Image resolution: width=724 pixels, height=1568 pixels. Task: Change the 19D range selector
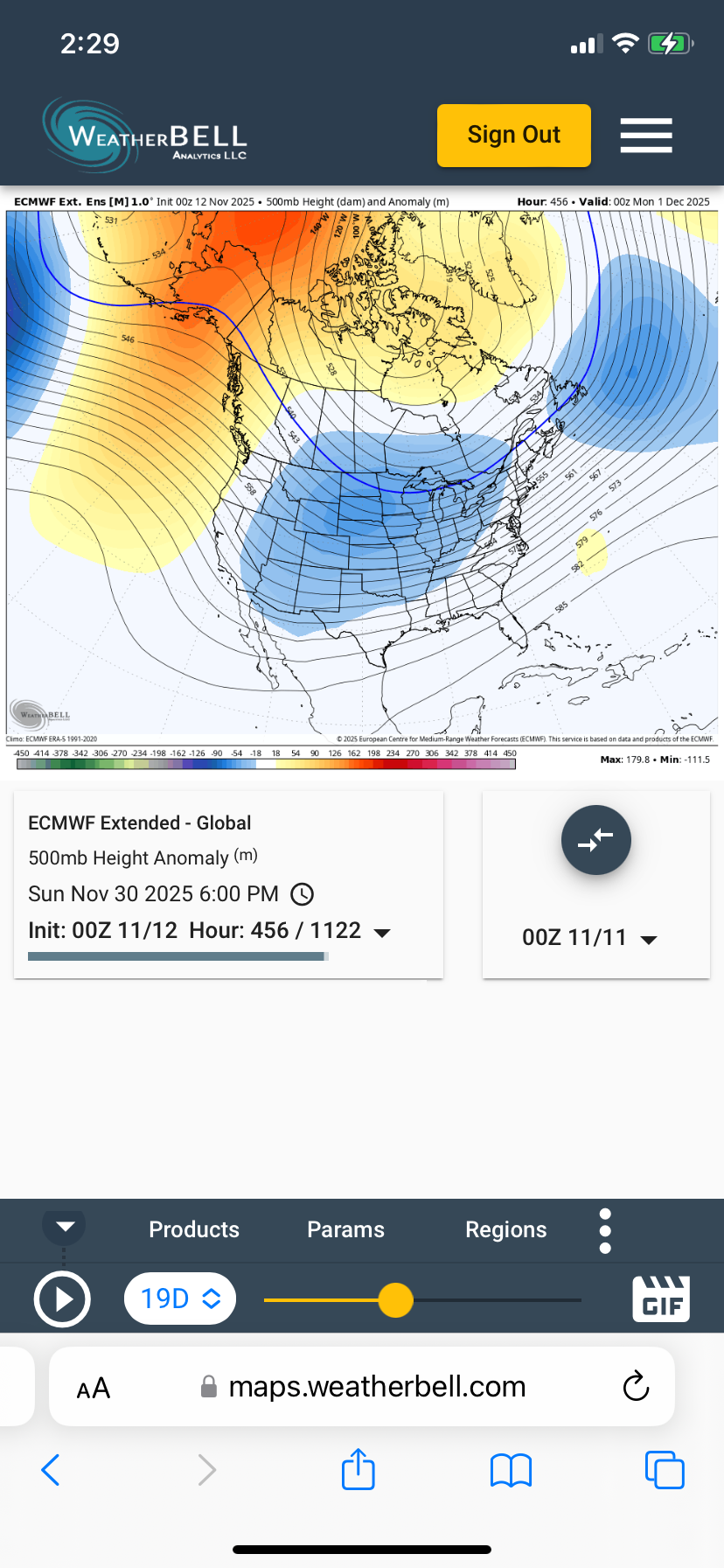[180, 1298]
